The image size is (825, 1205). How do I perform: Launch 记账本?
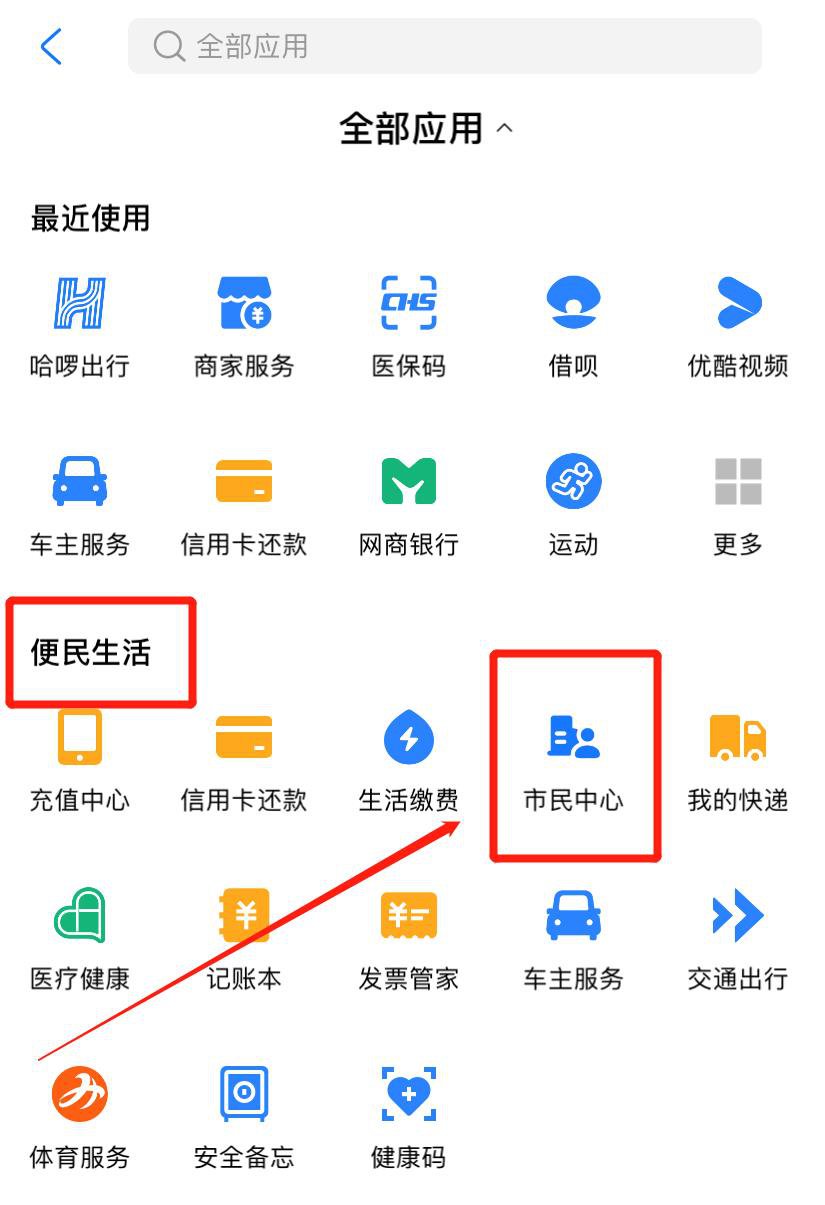[x=244, y=937]
